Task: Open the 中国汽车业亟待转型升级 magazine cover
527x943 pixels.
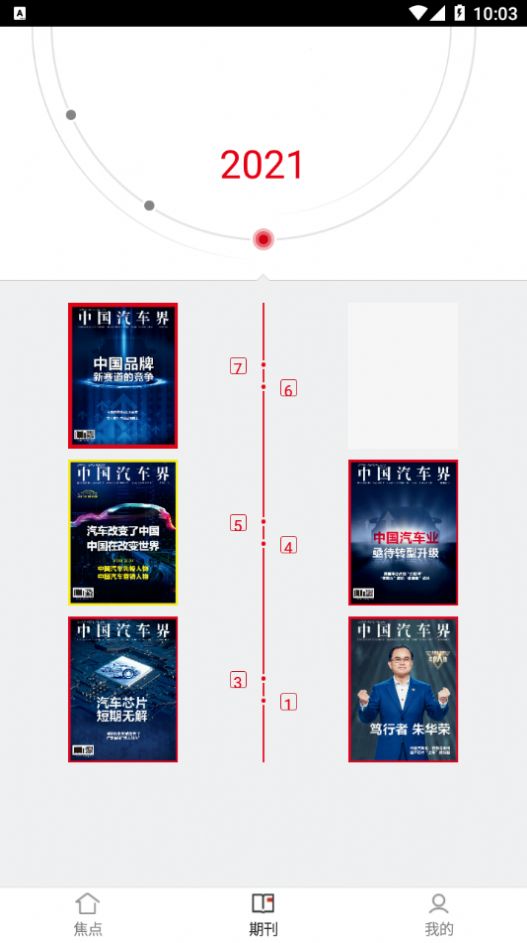Action: (403, 532)
